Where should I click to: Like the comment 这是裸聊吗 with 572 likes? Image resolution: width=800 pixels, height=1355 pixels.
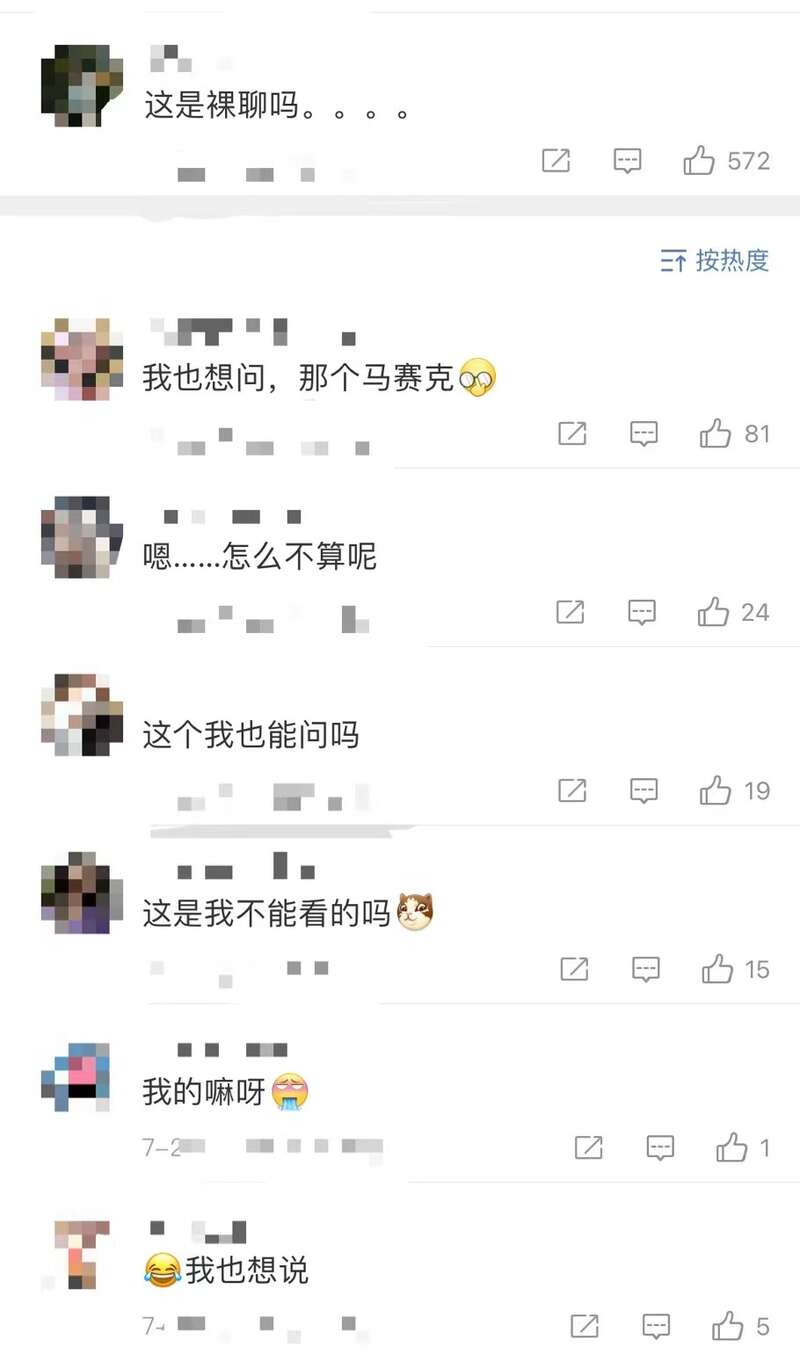[699, 161]
